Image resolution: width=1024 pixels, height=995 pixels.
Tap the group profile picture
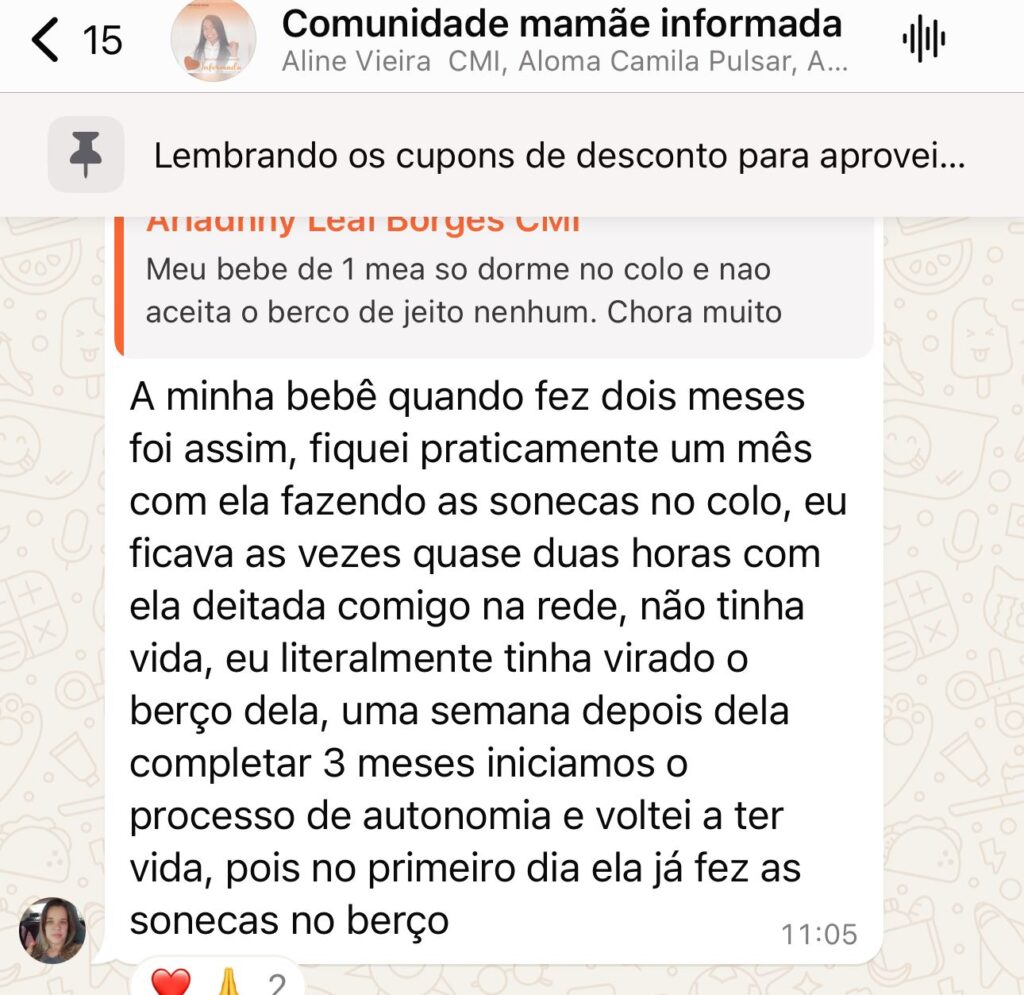[x=213, y=40]
